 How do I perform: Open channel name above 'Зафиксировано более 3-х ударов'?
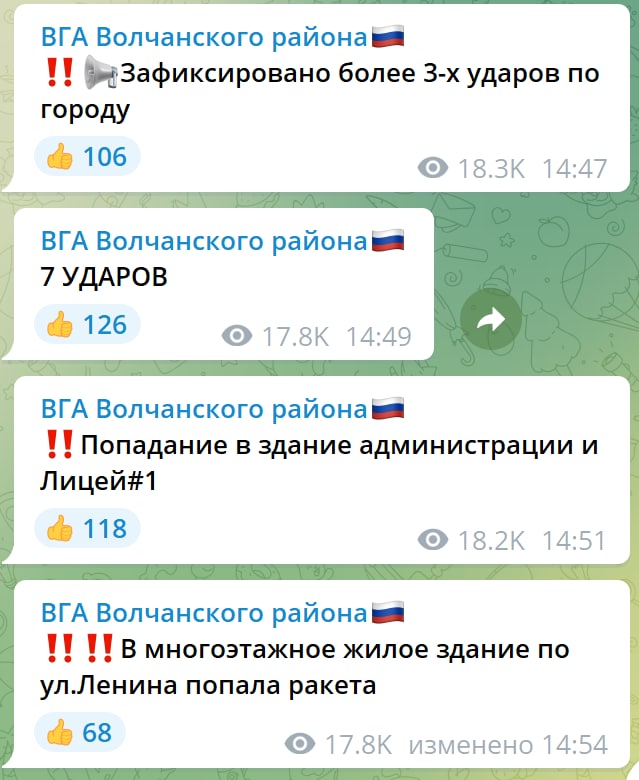(204, 37)
